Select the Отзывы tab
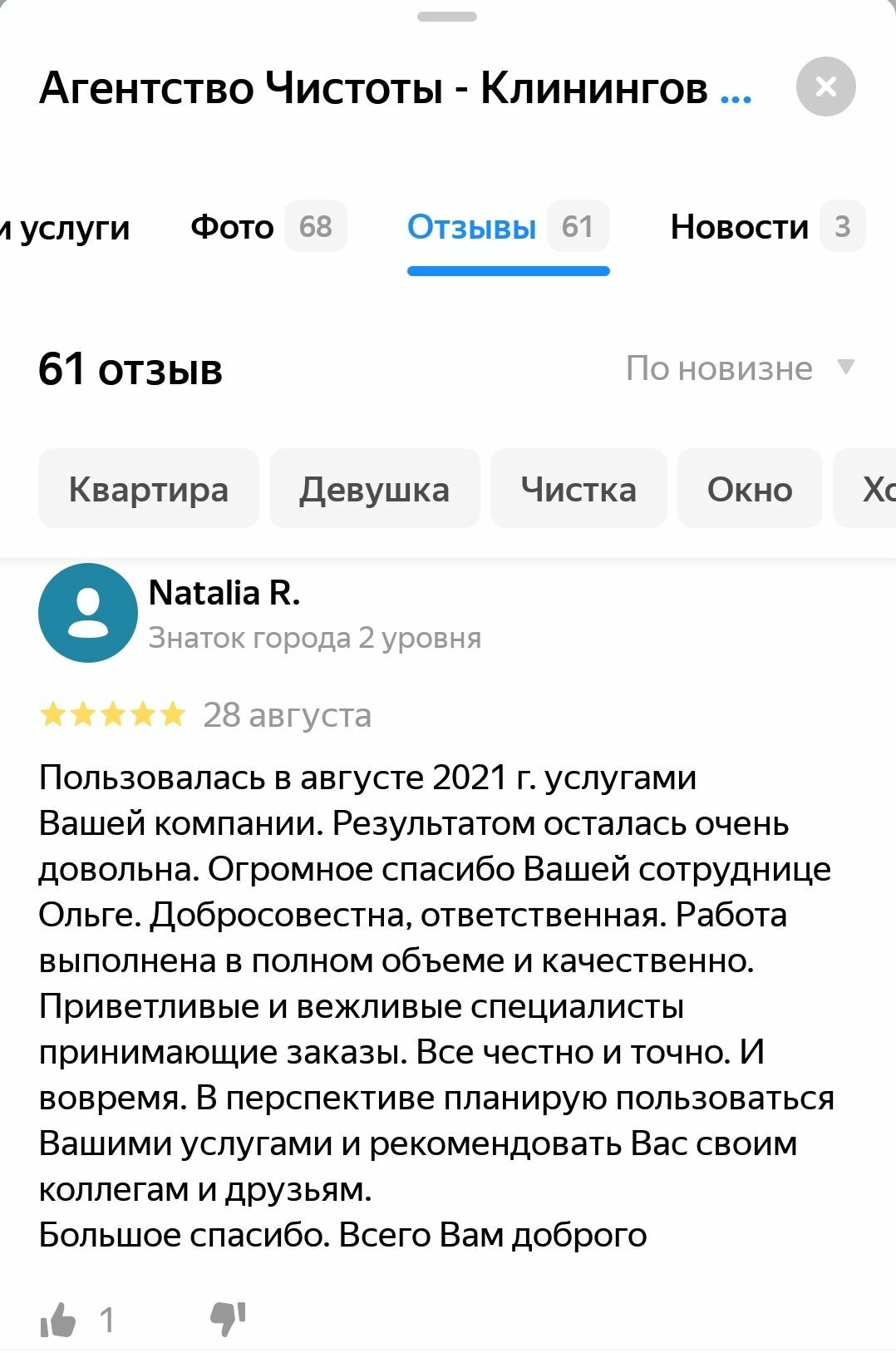The width and height of the screenshot is (896, 1353). coord(506,227)
